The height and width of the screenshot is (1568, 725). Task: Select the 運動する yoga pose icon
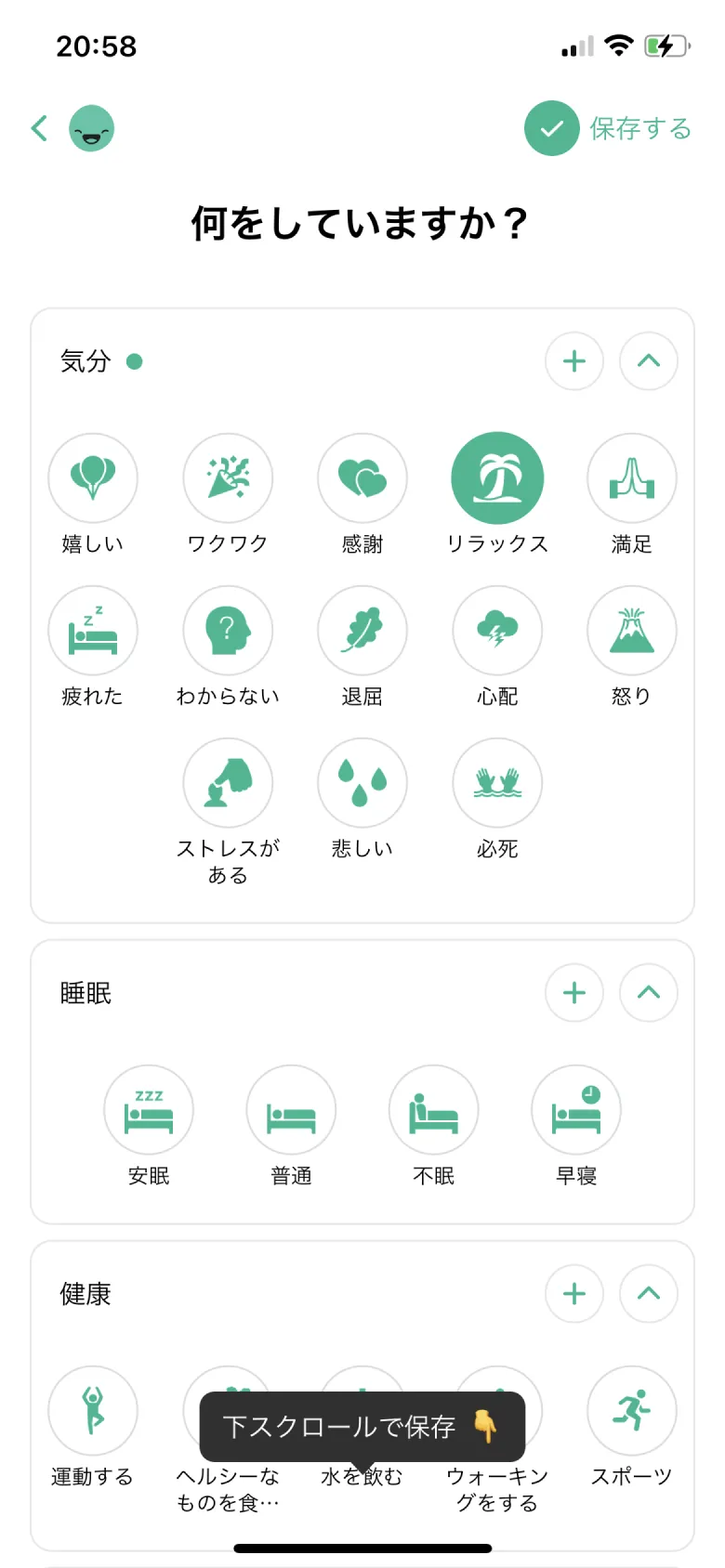tap(93, 1411)
